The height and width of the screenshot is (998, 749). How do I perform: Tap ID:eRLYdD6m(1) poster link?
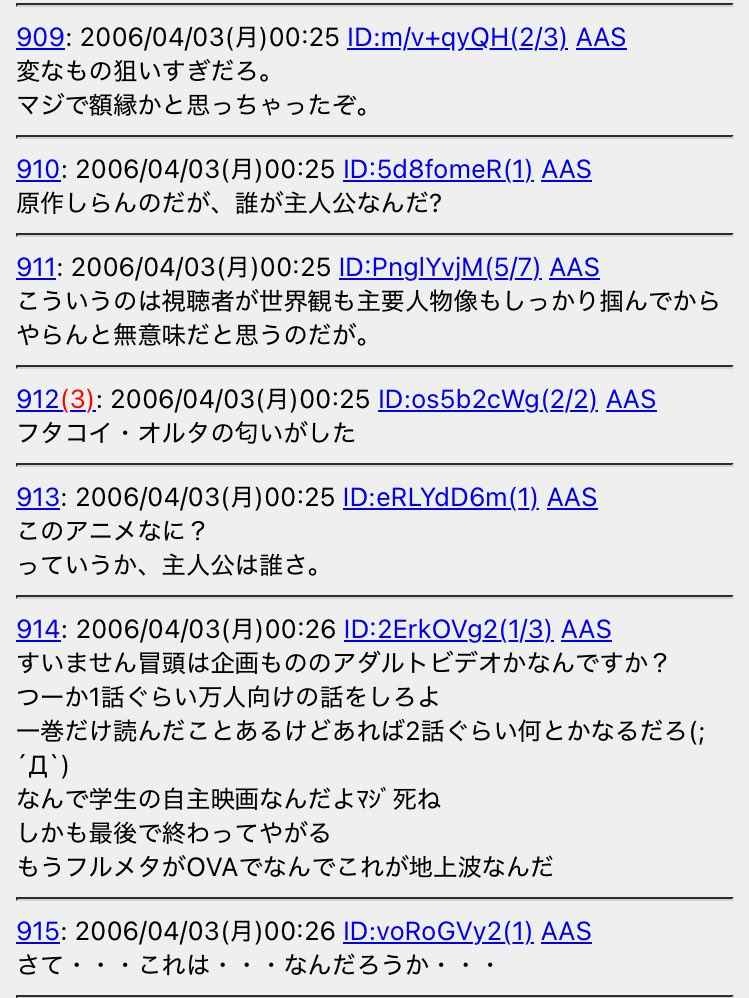(440, 498)
